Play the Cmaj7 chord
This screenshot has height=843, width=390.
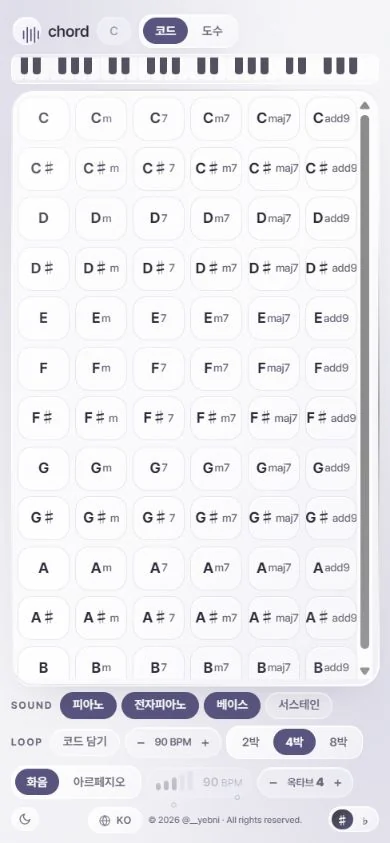click(273, 118)
